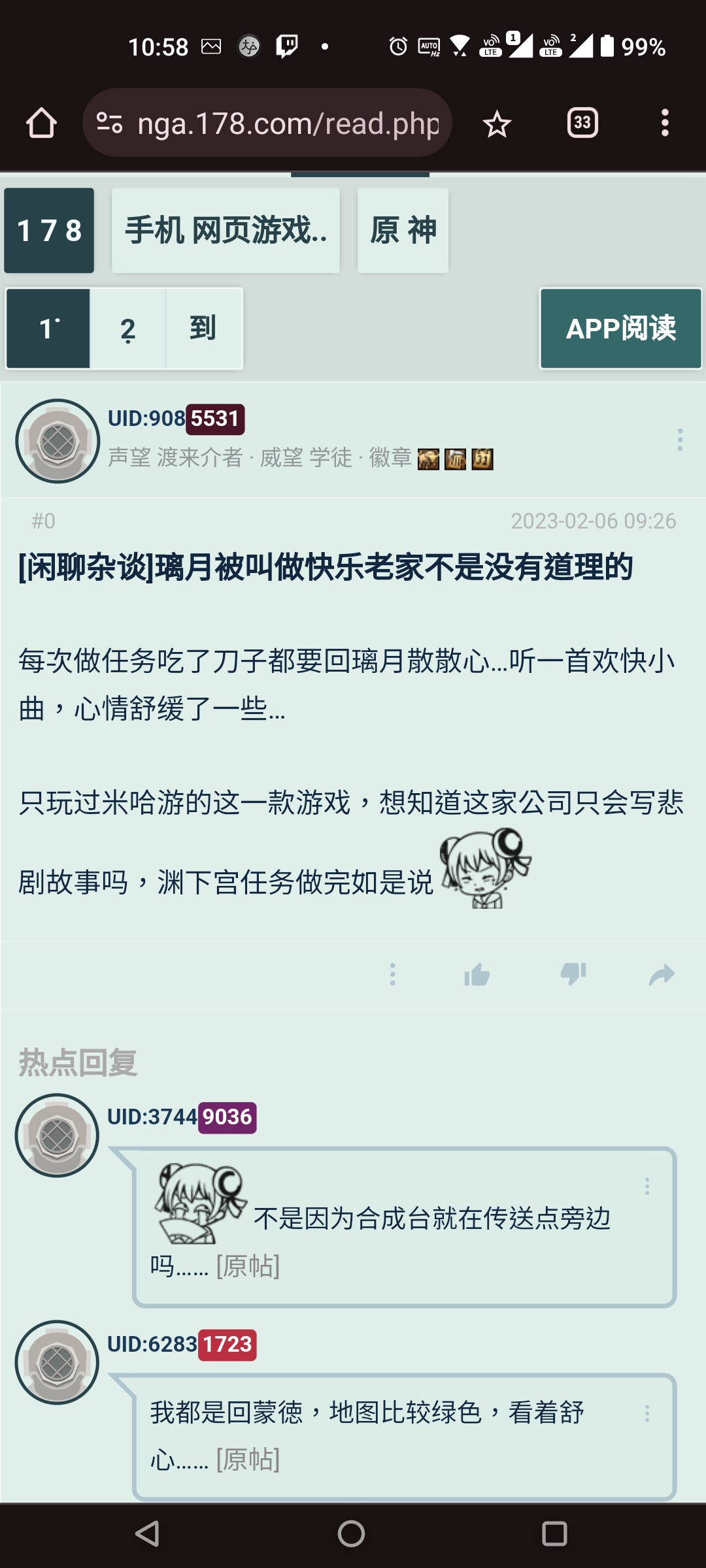
Task: Open the profile of UID:9085531
Action: (175, 419)
